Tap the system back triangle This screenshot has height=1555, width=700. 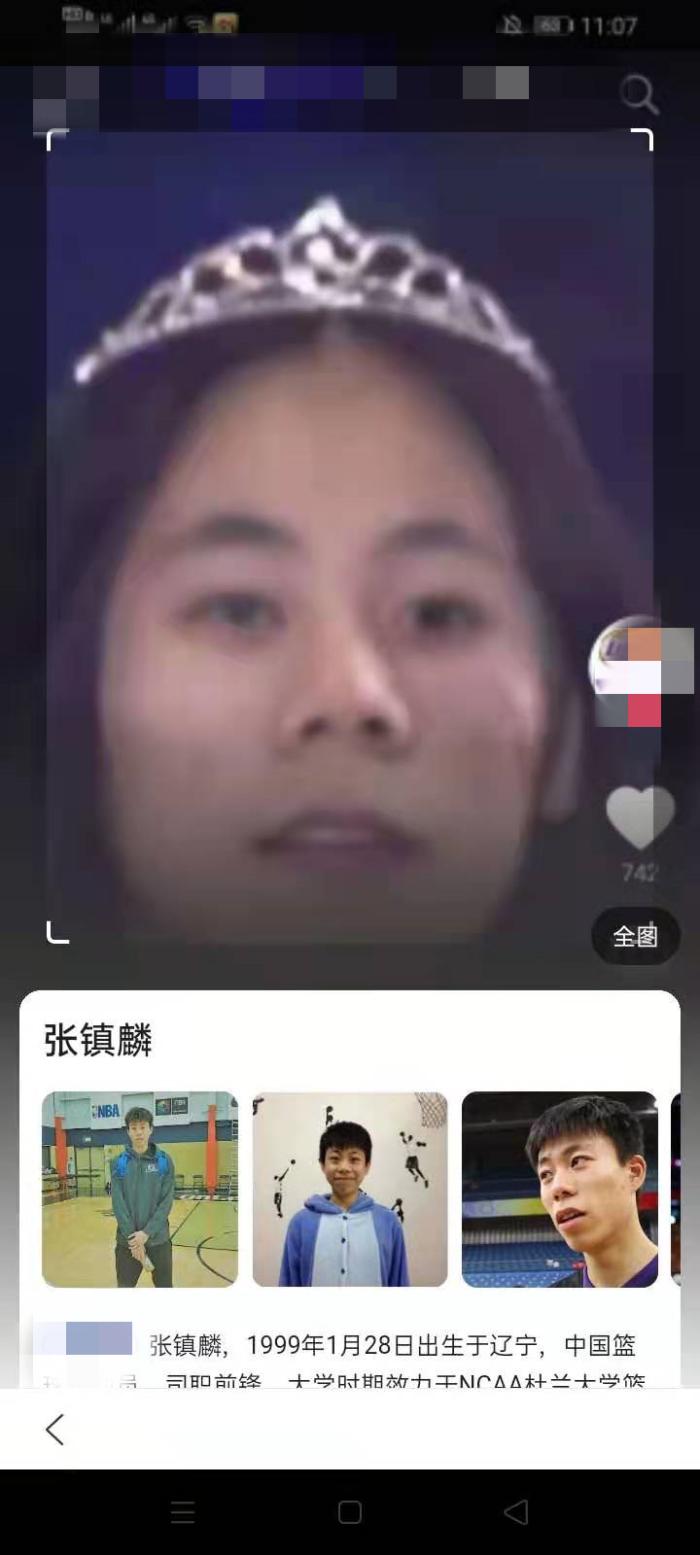(x=516, y=1512)
